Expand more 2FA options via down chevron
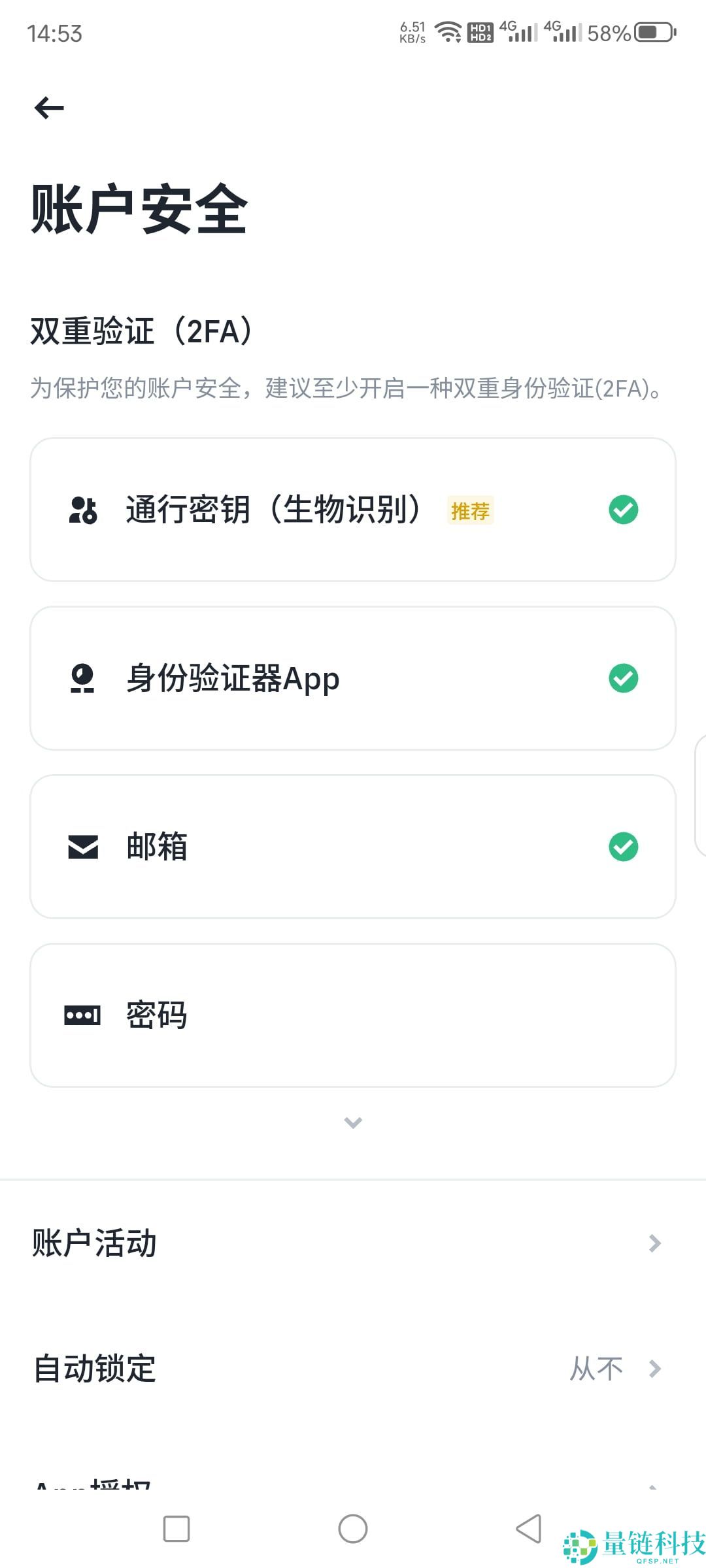Viewport: 706px width, 1568px height. [353, 1122]
